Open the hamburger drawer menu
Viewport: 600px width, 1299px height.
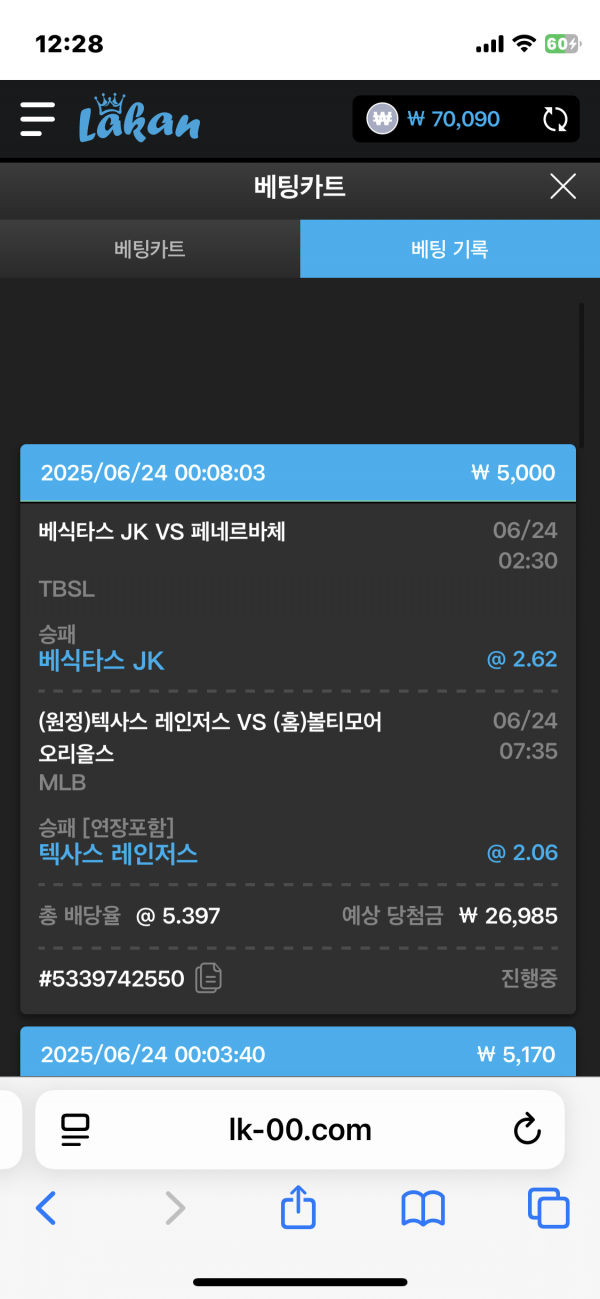coord(37,119)
